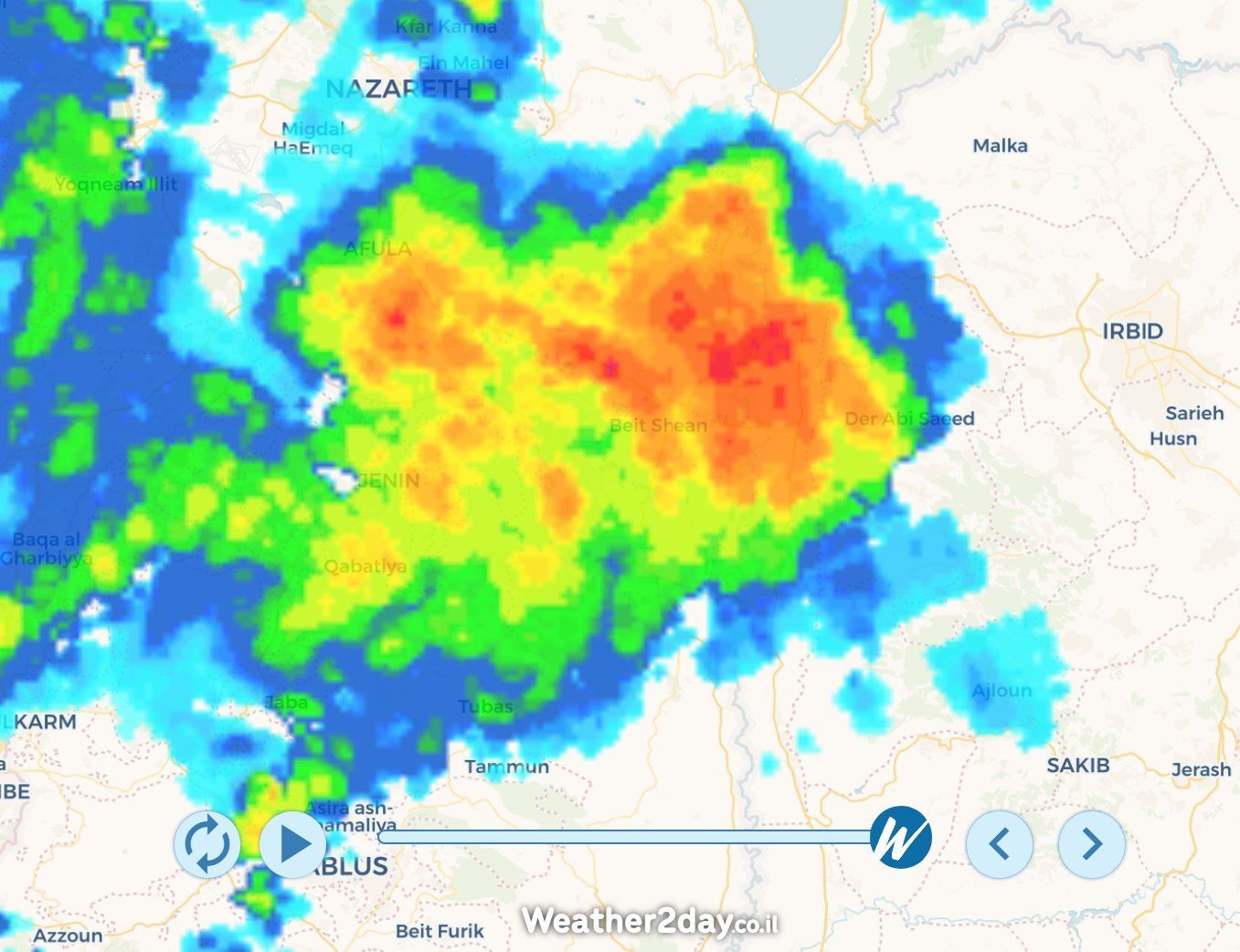Screen dimensions: 1240x952
Task: Go to previous radar frame
Action: pyautogui.click(x=1000, y=843)
